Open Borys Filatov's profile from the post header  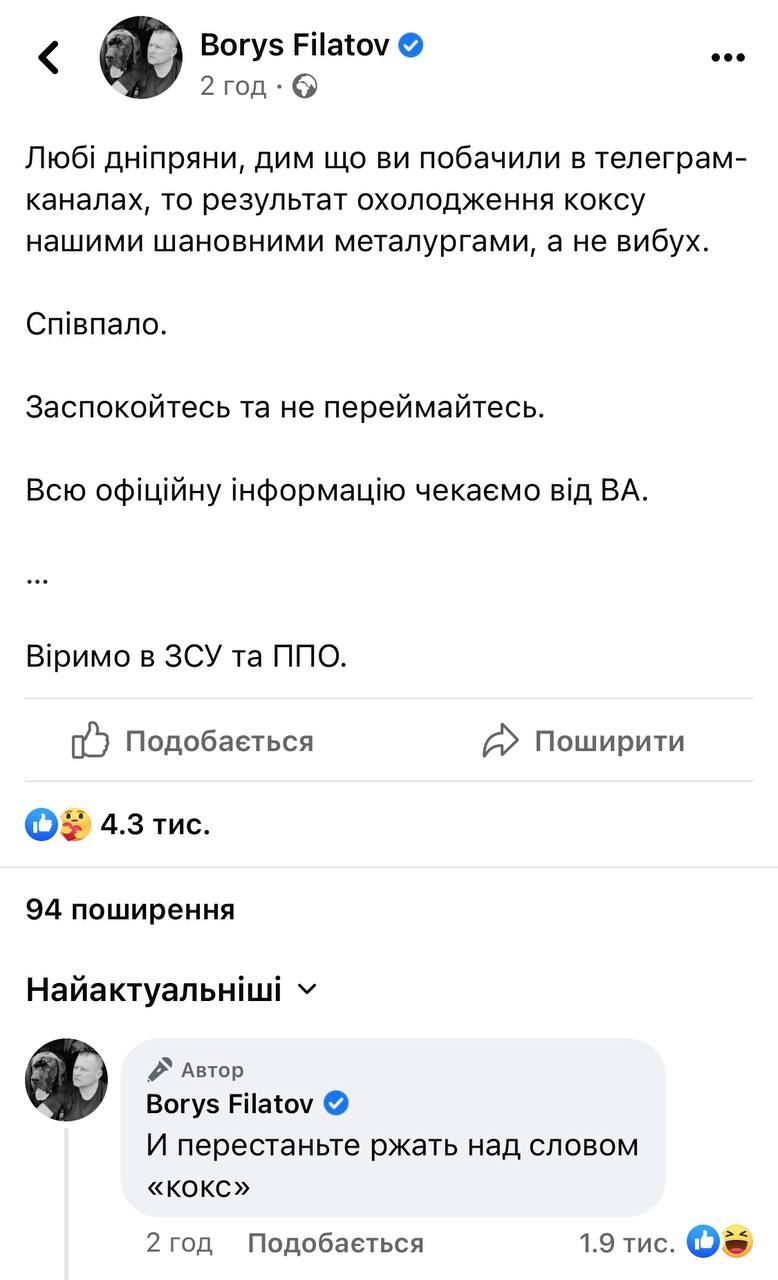point(299,45)
